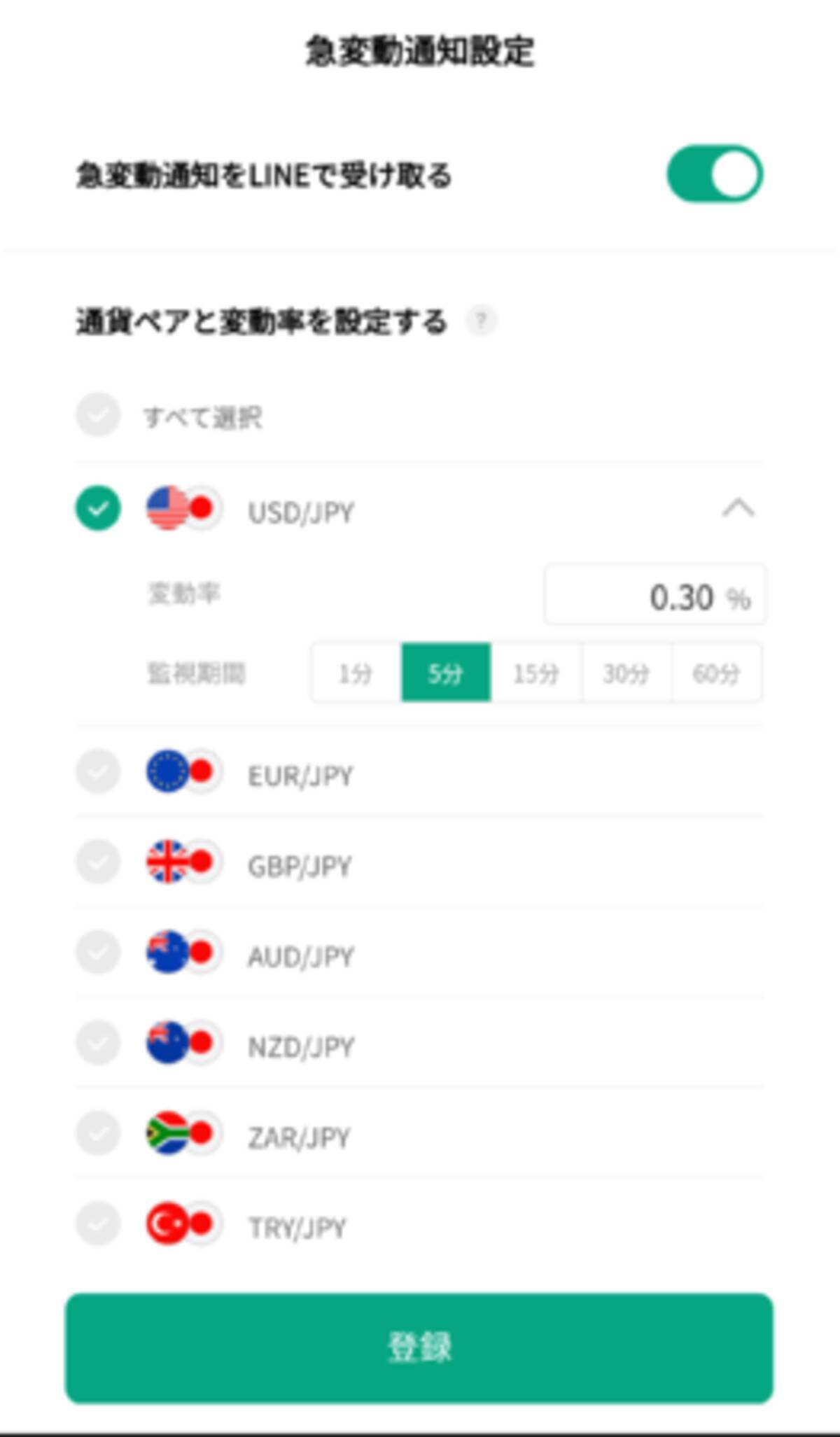Select the 15分 monitoring period
Viewport: 840px width, 1437px height.
(x=536, y=673)
